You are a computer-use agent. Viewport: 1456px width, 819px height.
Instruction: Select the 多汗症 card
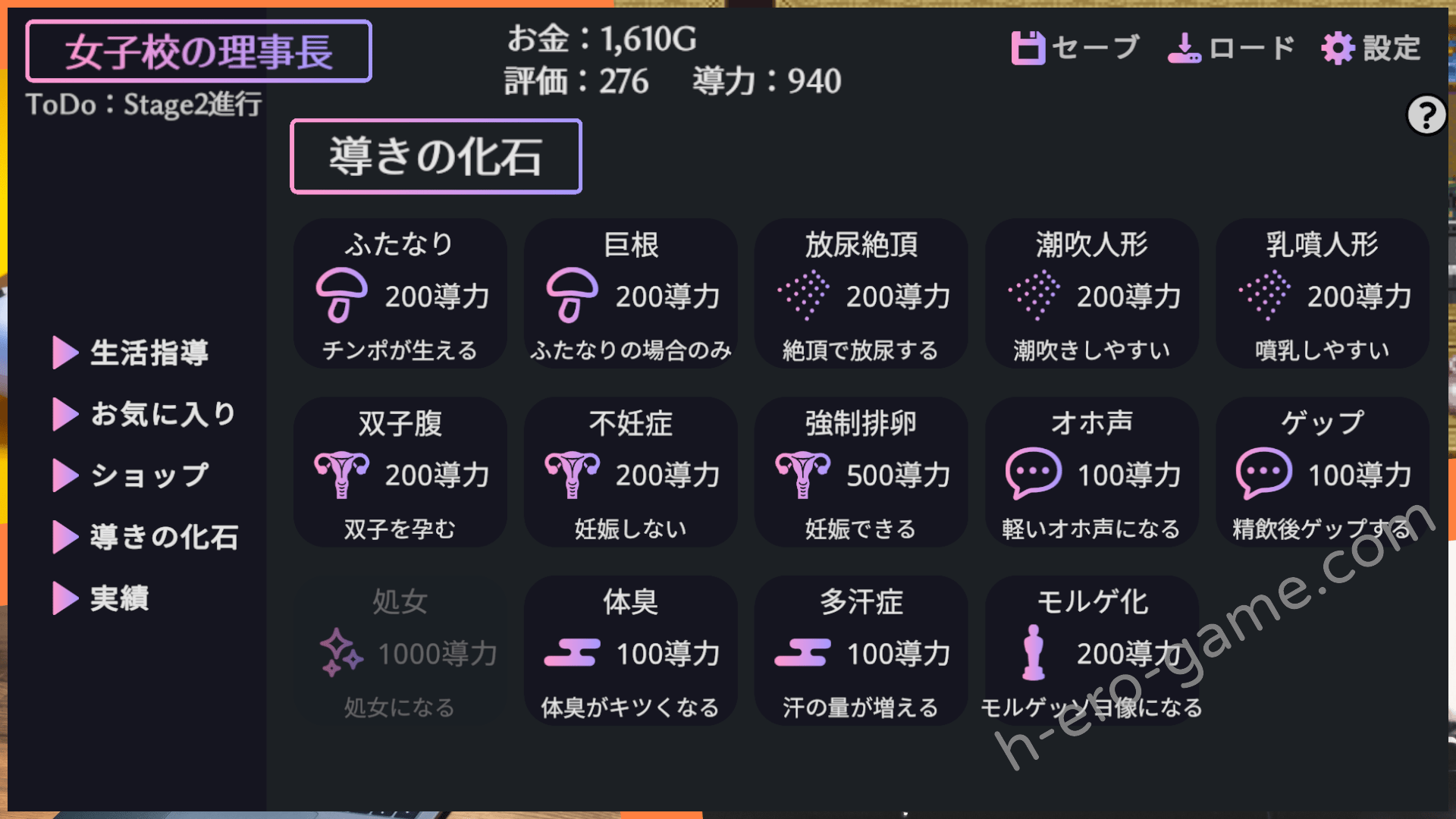861,651
